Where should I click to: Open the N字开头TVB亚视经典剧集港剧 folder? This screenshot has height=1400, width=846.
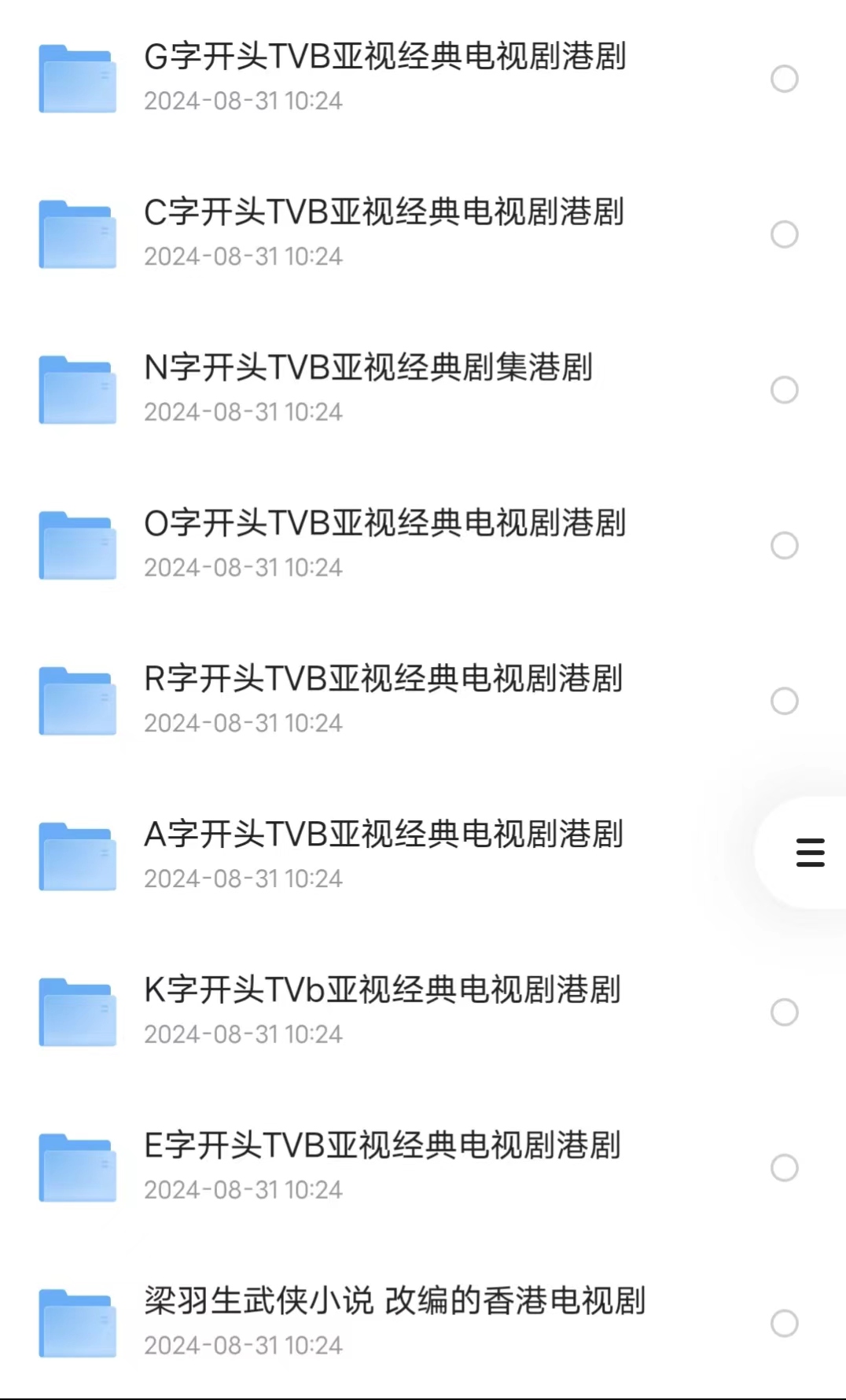(368, 389)
